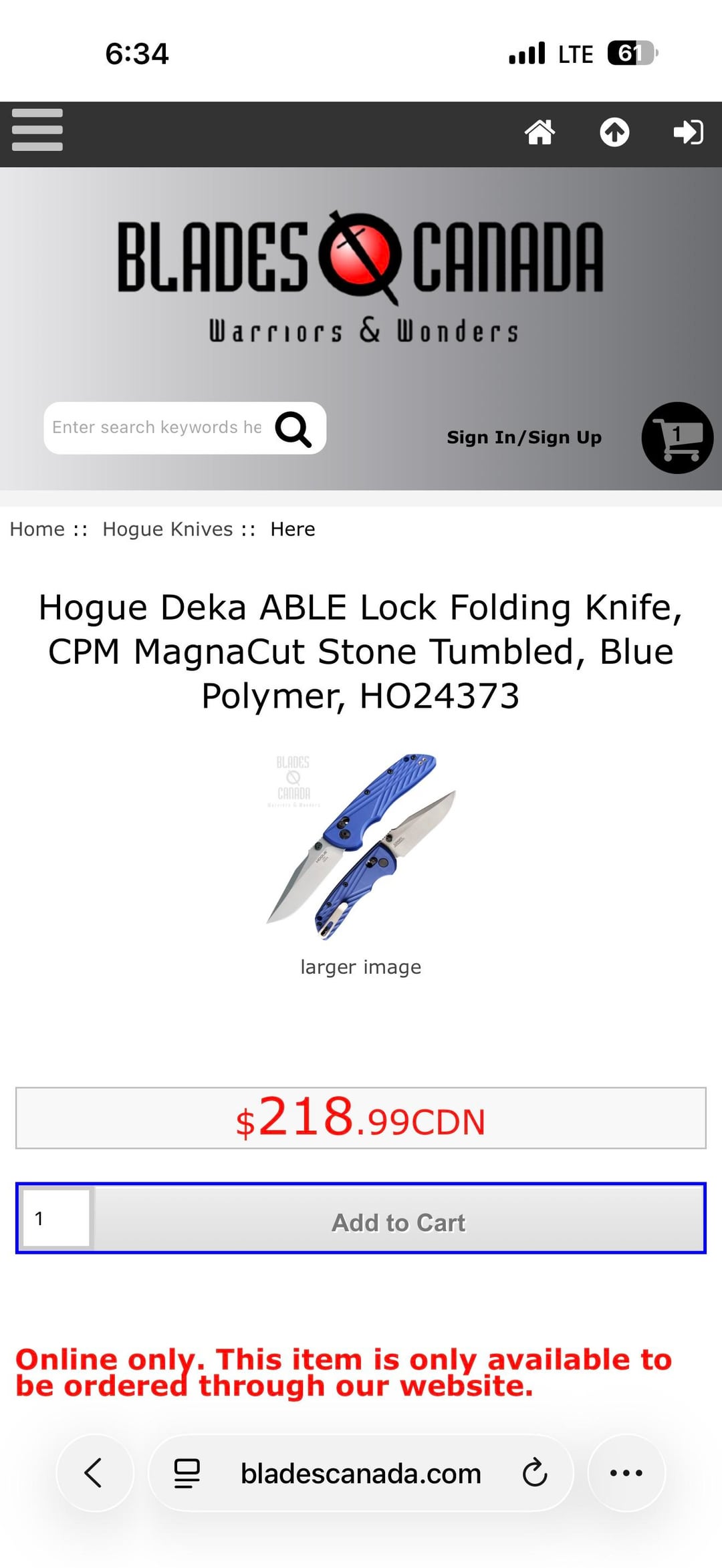Open Sign In/Sign Up link

pyautogui.click(x=523, y=437)
